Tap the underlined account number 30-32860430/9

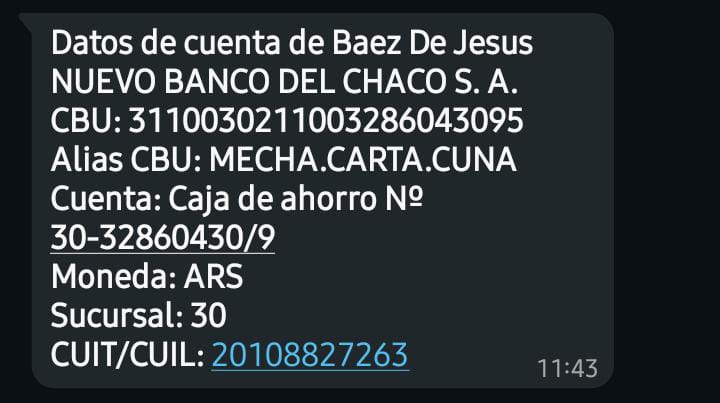tap(162, 238)
